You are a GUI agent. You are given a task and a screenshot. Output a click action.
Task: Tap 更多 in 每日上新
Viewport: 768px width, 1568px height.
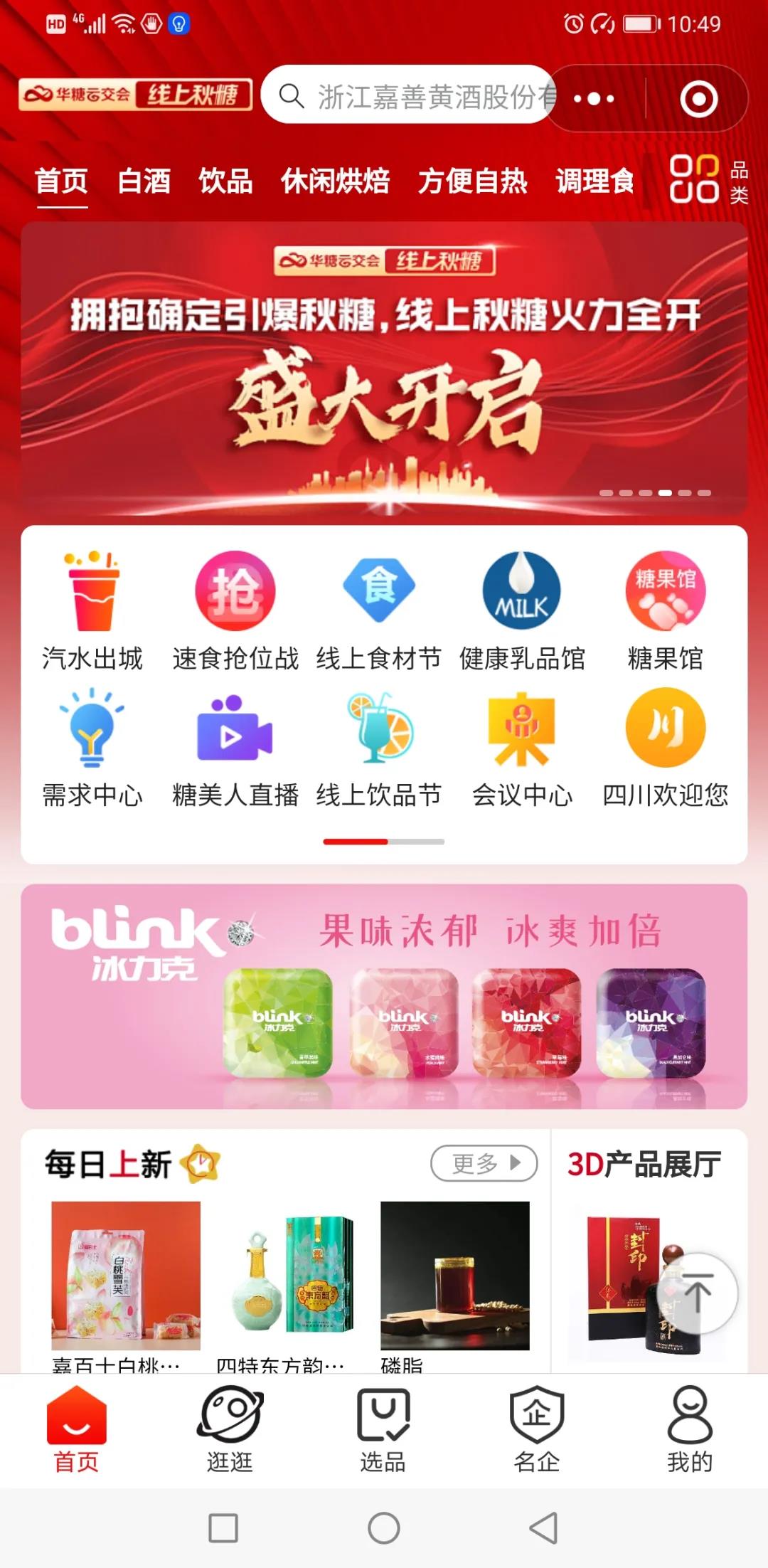coord(484,1163)
